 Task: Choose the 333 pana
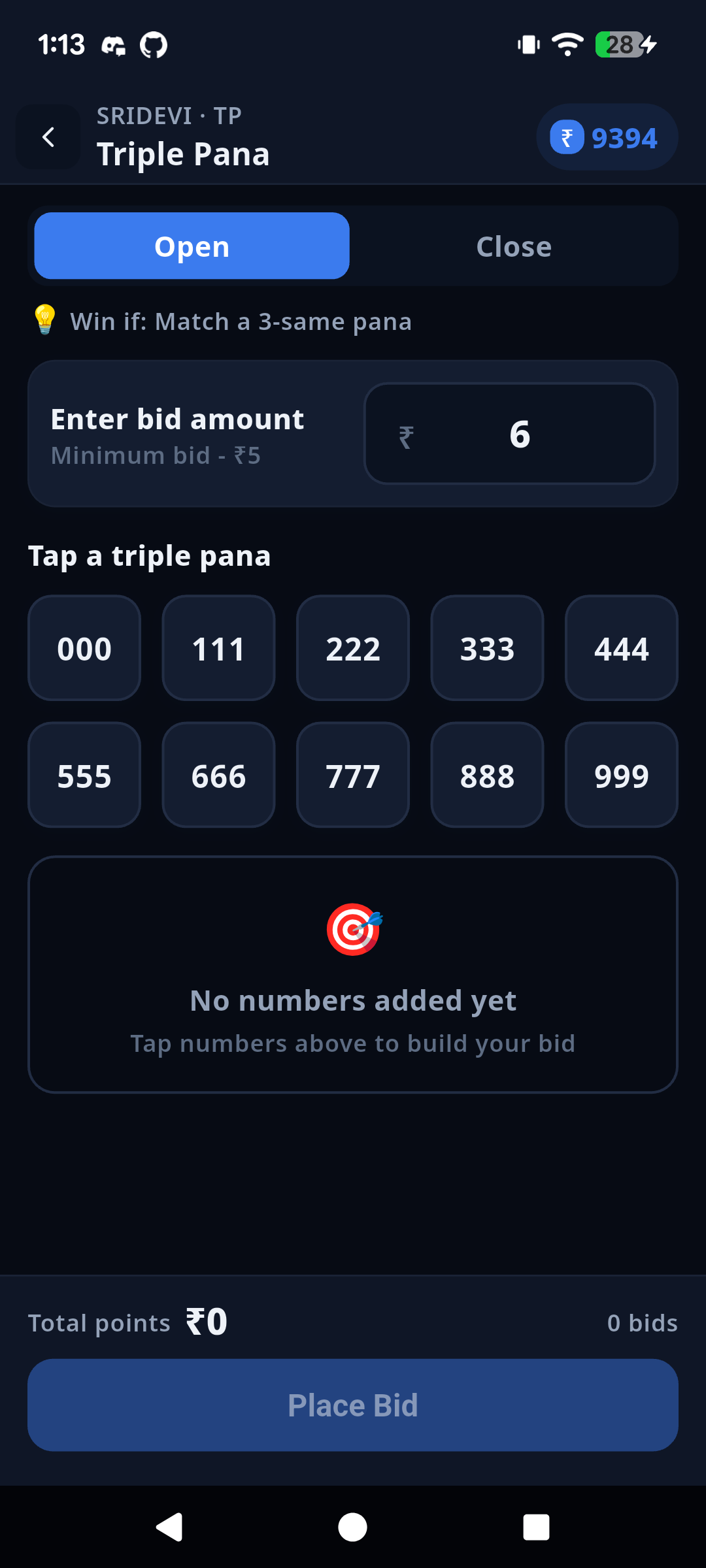point(487,648)
